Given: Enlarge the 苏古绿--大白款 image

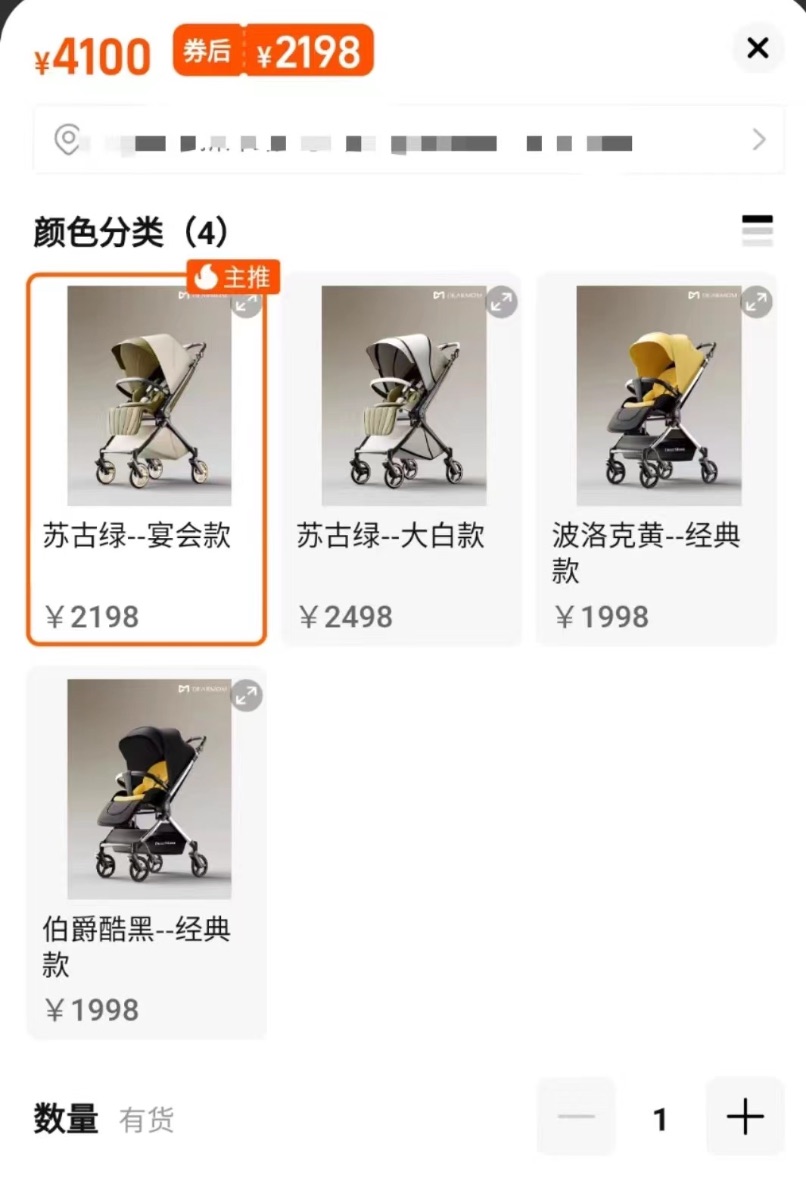Looking at the screenshot, I should (x=501, y=302).
